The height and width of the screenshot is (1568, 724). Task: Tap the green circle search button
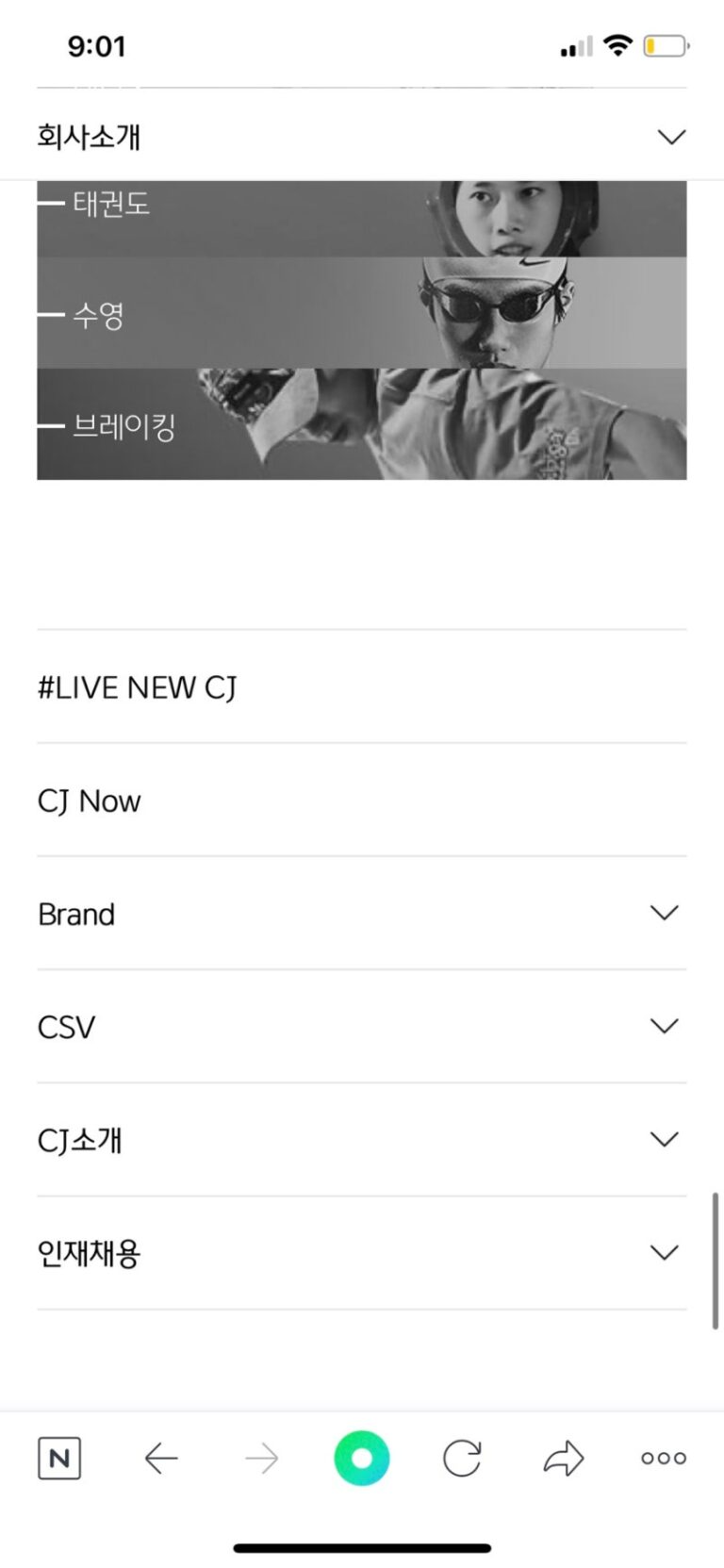tap(362, 1459)
